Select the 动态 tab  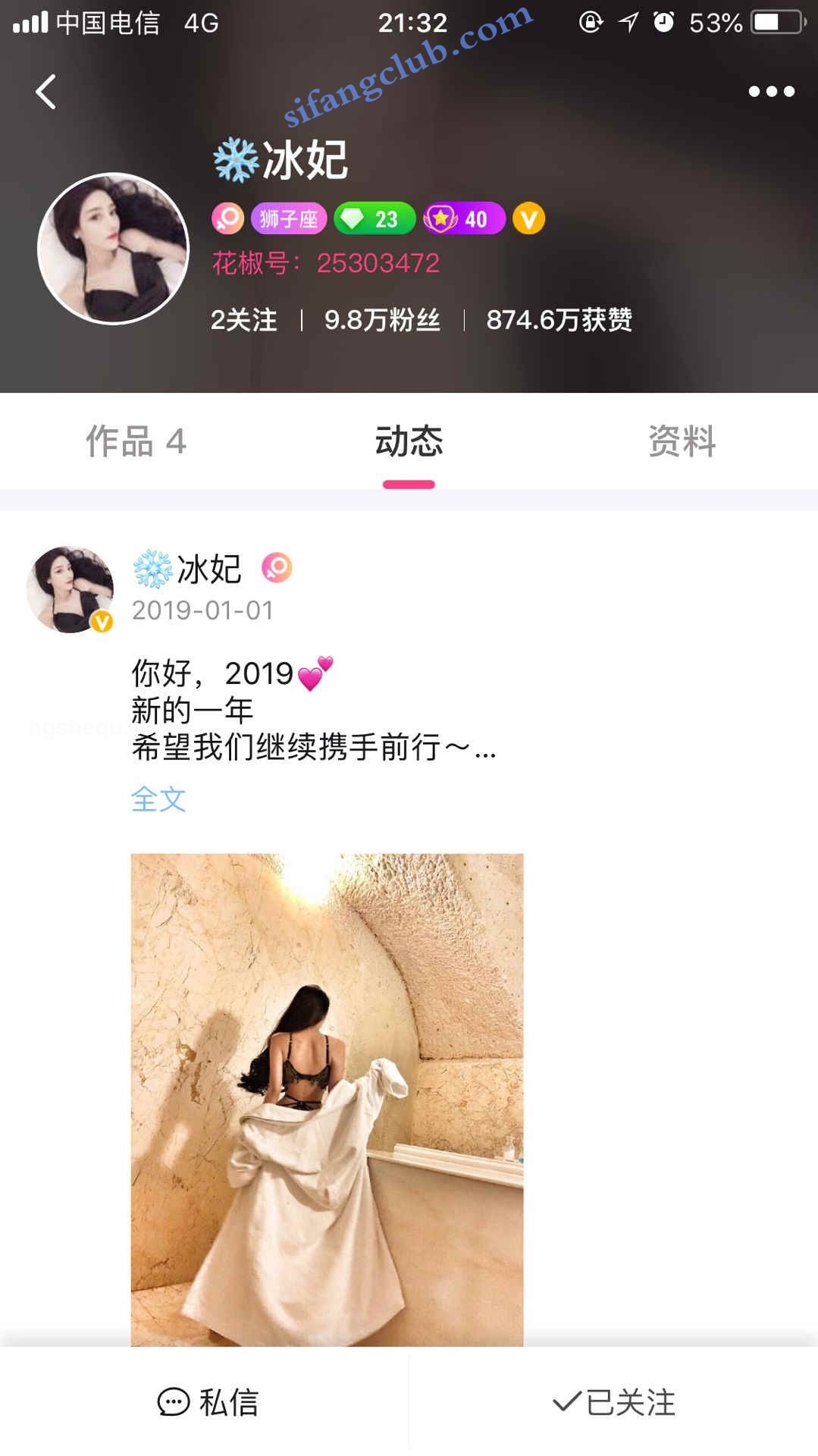pyautogui.click(x=409, y=444)
